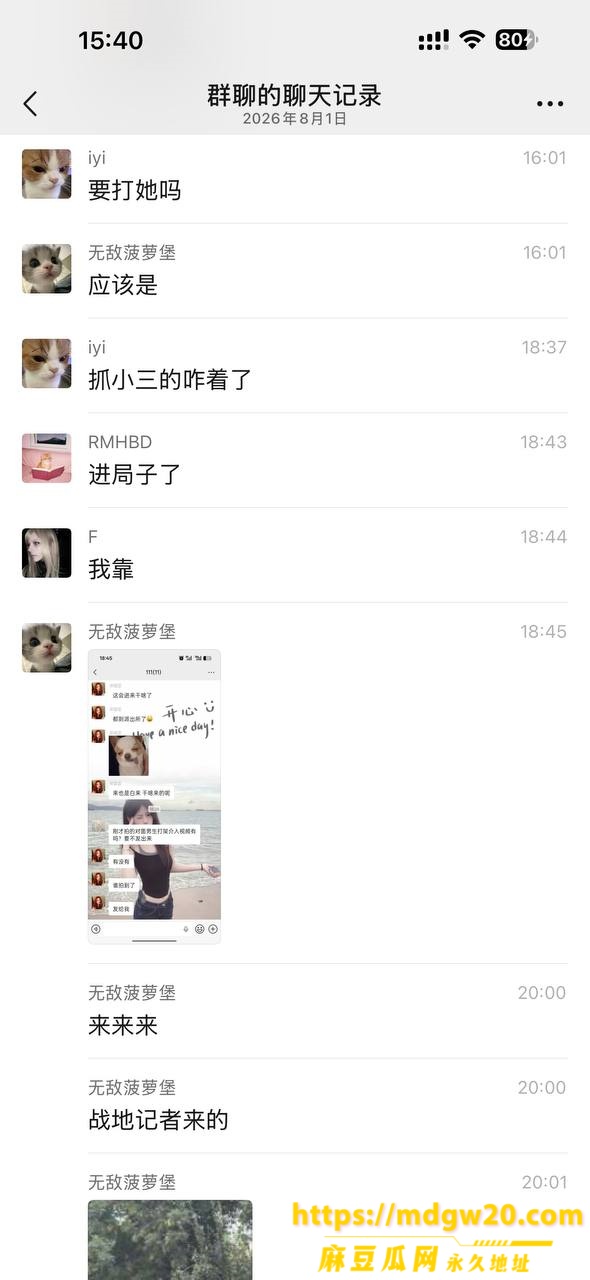This screenshot has width=590, height=1280.
Task: Open the chat screenshot sent at 18:45
Action: [x=154, y=797]
